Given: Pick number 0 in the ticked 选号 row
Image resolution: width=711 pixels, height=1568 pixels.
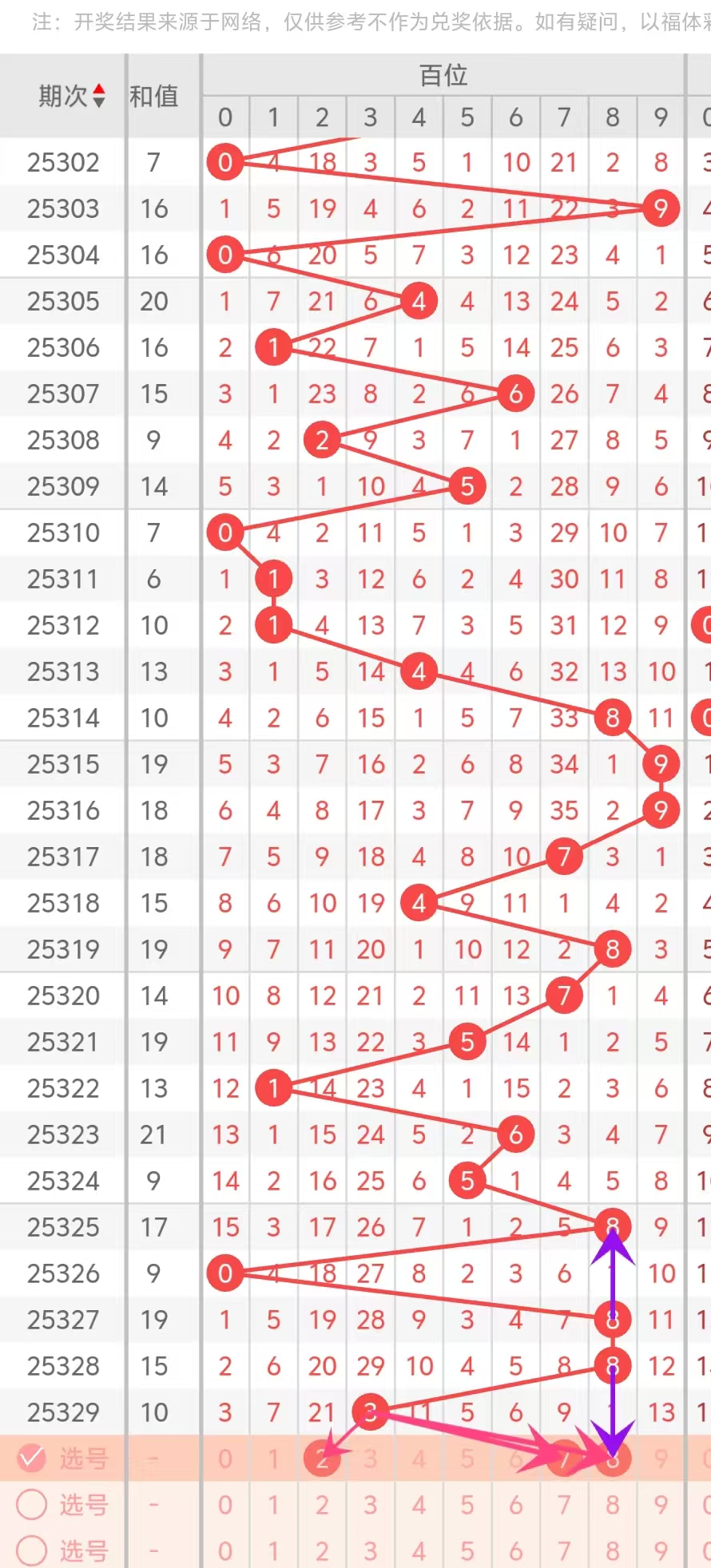Looking at the screenshot, I should pyautogui.click(x=225, y=1459).
